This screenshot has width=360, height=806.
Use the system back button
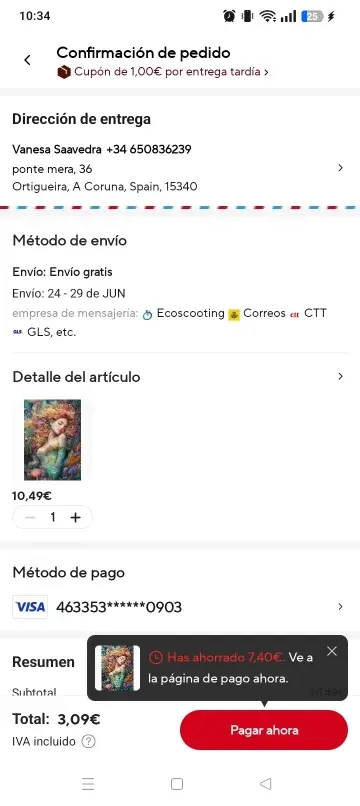coord(265,784)
